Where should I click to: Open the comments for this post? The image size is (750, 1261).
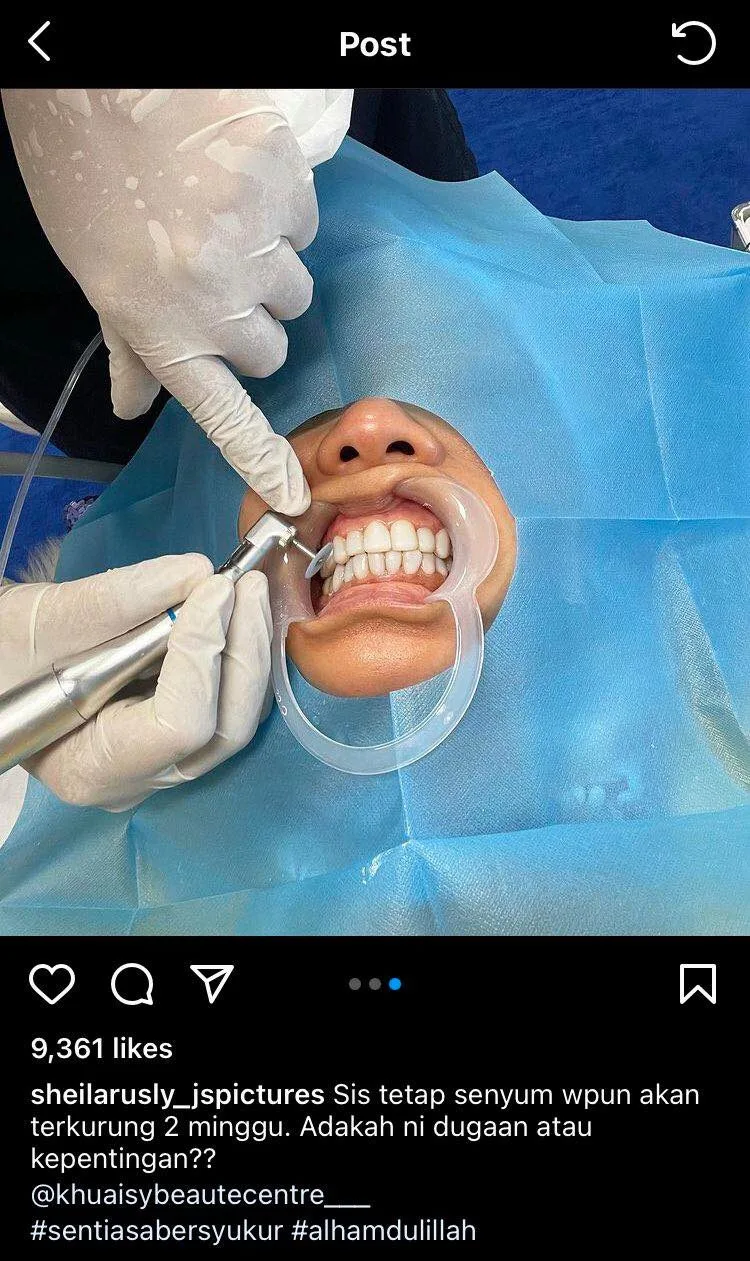point(132,984)
